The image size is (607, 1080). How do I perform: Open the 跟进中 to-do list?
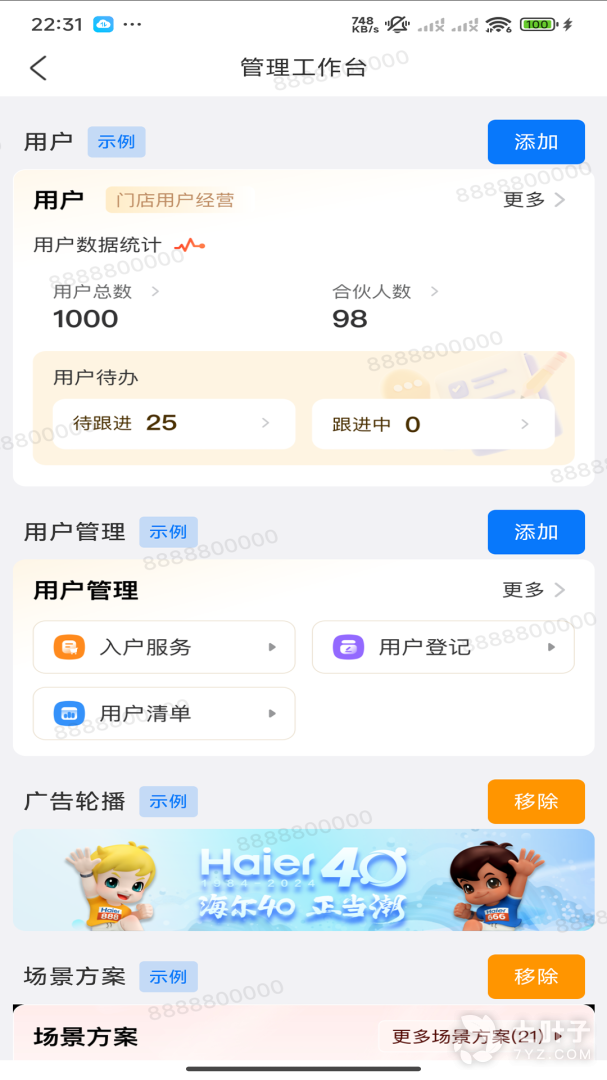(432, 425)
